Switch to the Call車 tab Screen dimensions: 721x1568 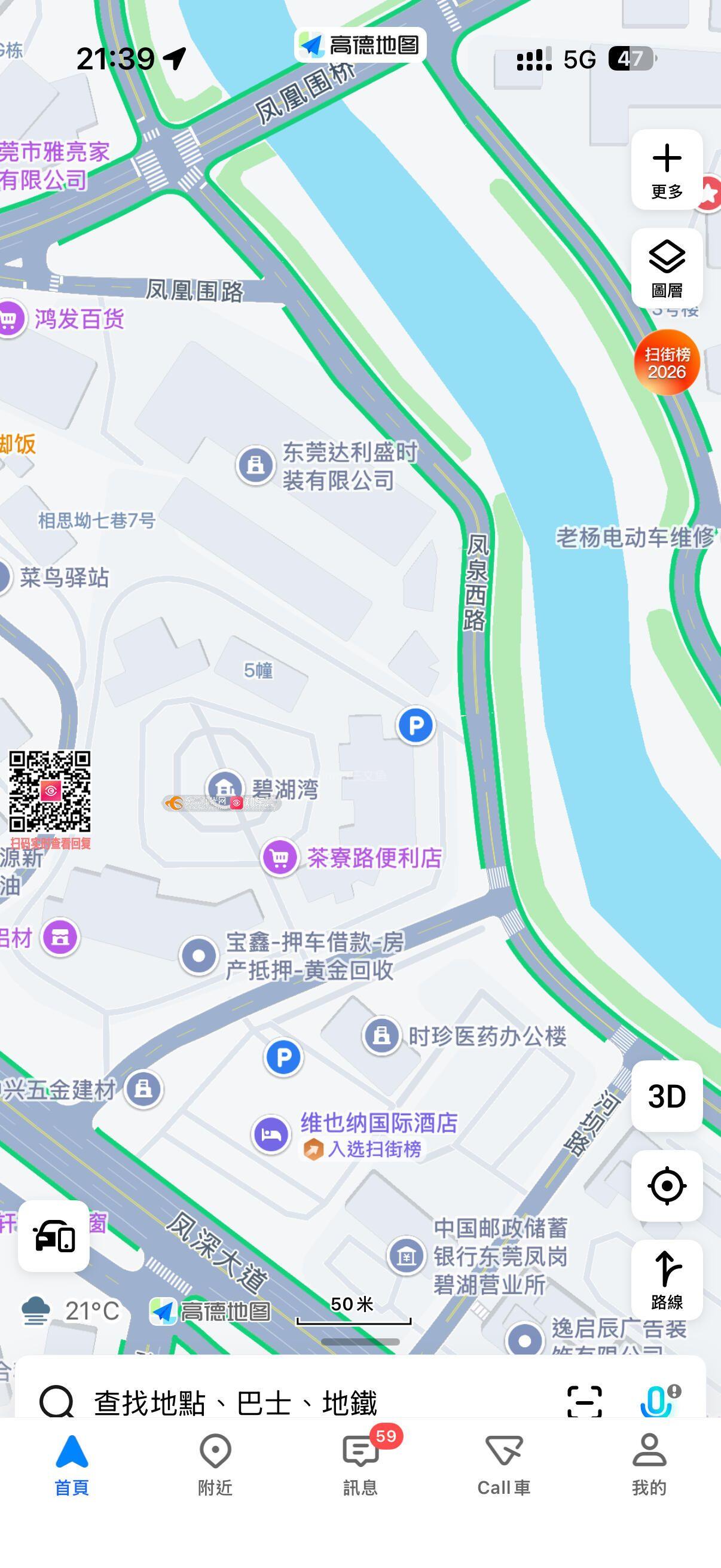[x=504, y=1465]
